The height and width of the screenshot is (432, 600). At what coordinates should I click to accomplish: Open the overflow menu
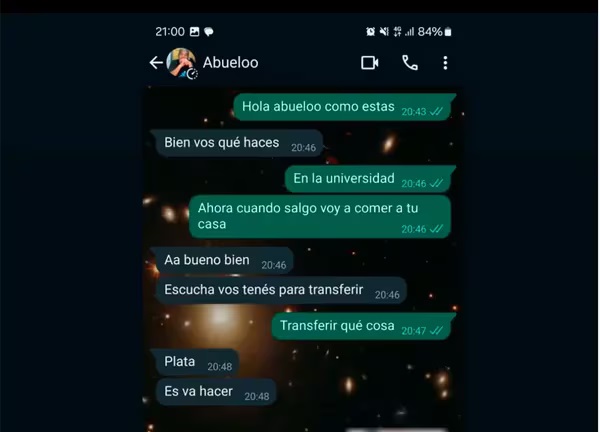coord(445,63)
